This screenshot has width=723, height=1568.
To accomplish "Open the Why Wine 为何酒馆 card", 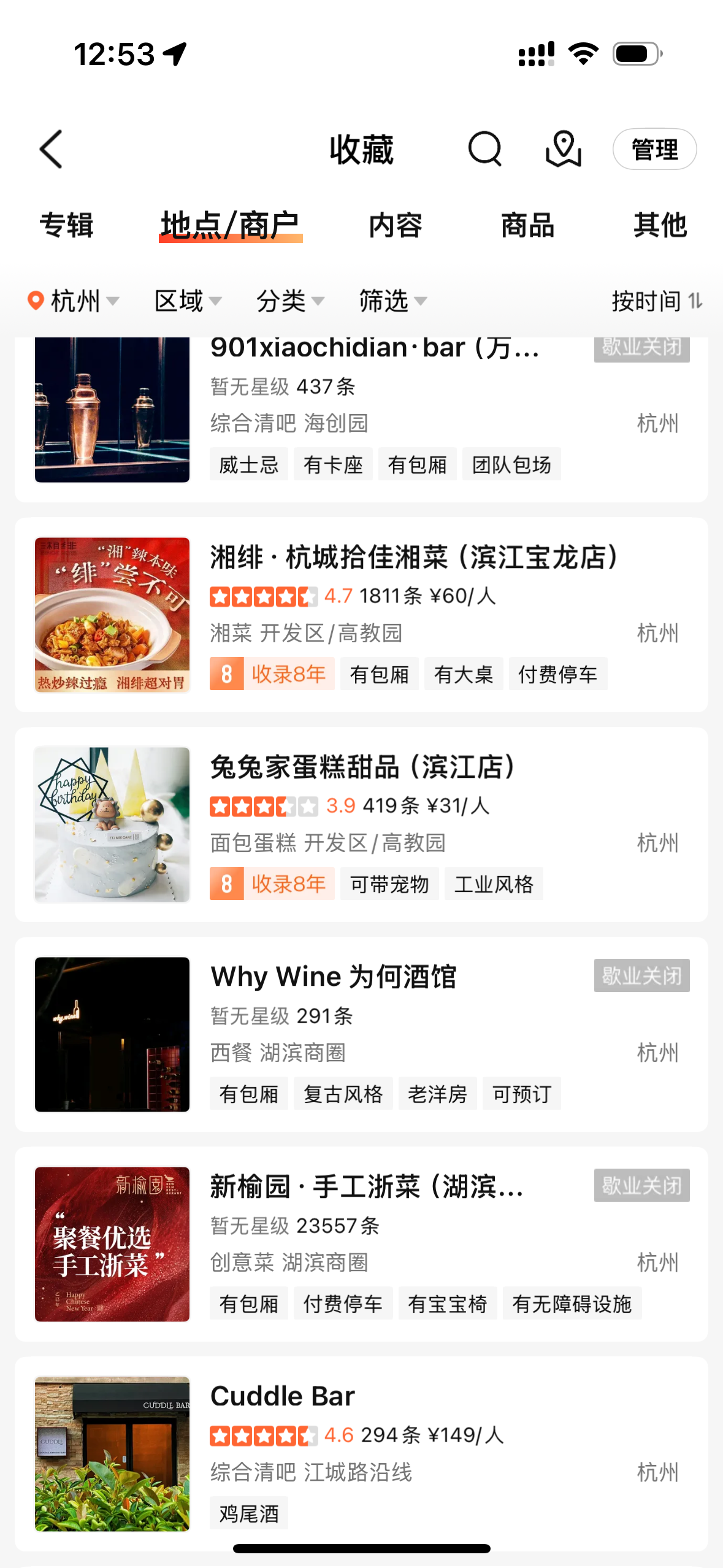I will pyautogui.click(x=334, y=977).
